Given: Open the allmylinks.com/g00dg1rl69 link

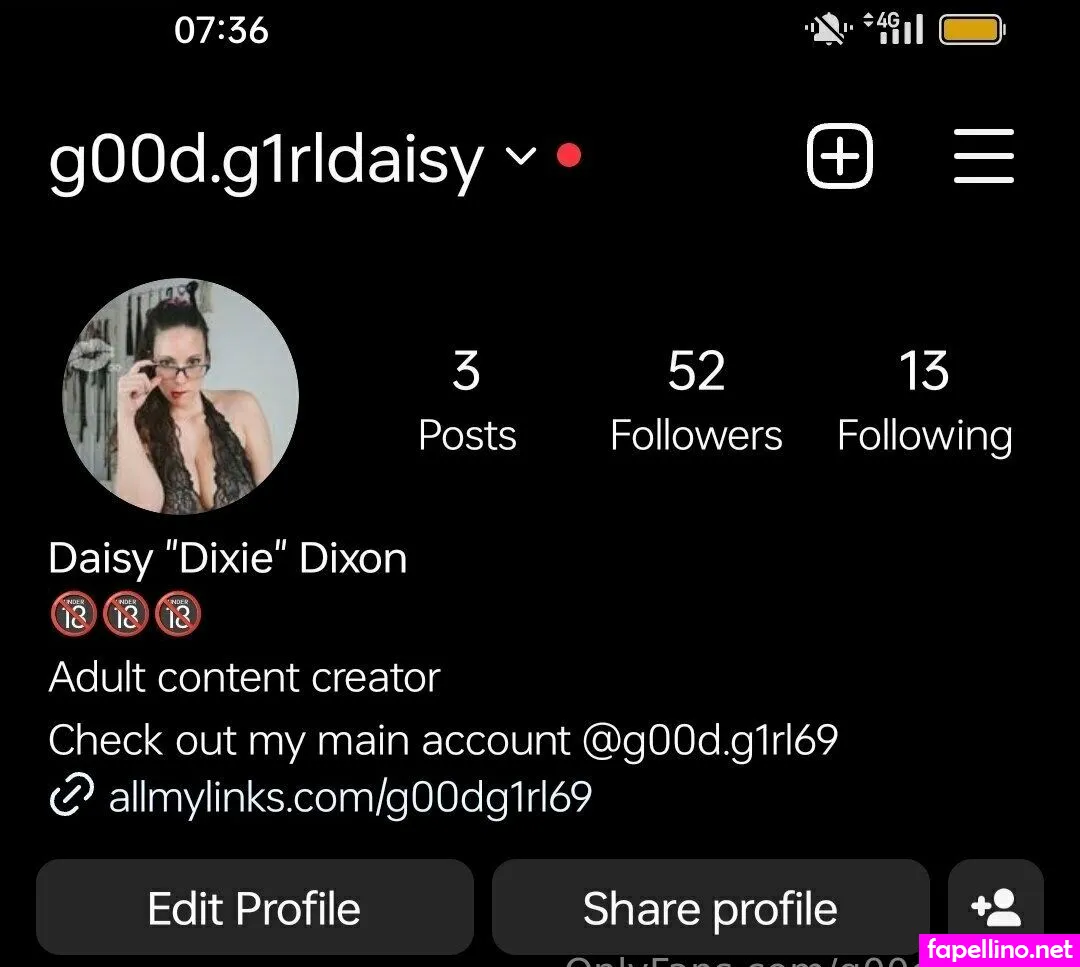Looking at the screenshot, I should tap(349, 797).
